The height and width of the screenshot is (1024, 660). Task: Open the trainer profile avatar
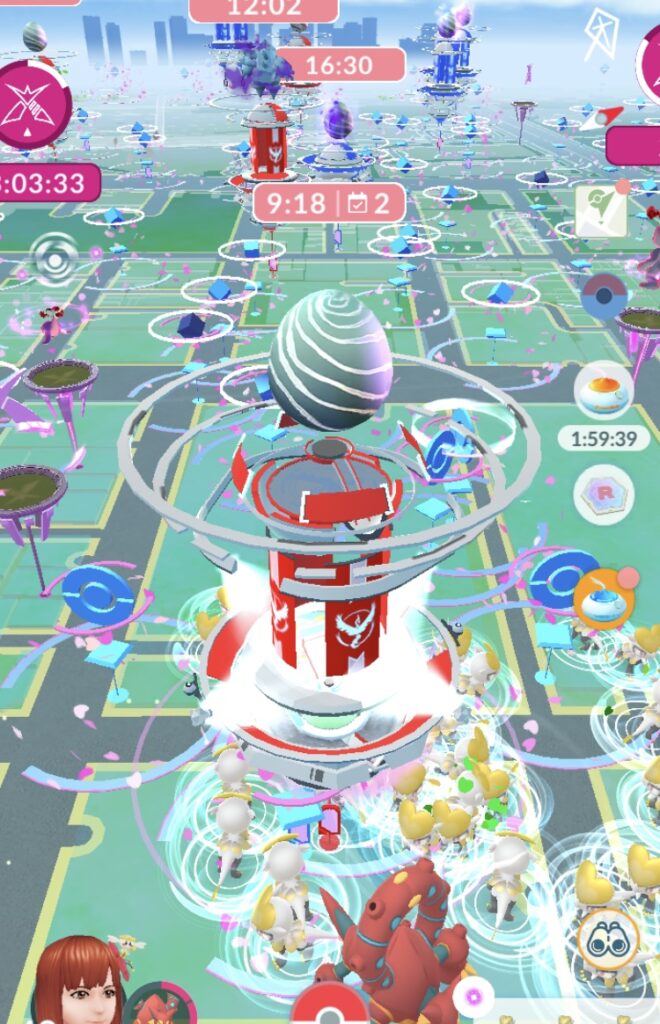coord(78,982)
